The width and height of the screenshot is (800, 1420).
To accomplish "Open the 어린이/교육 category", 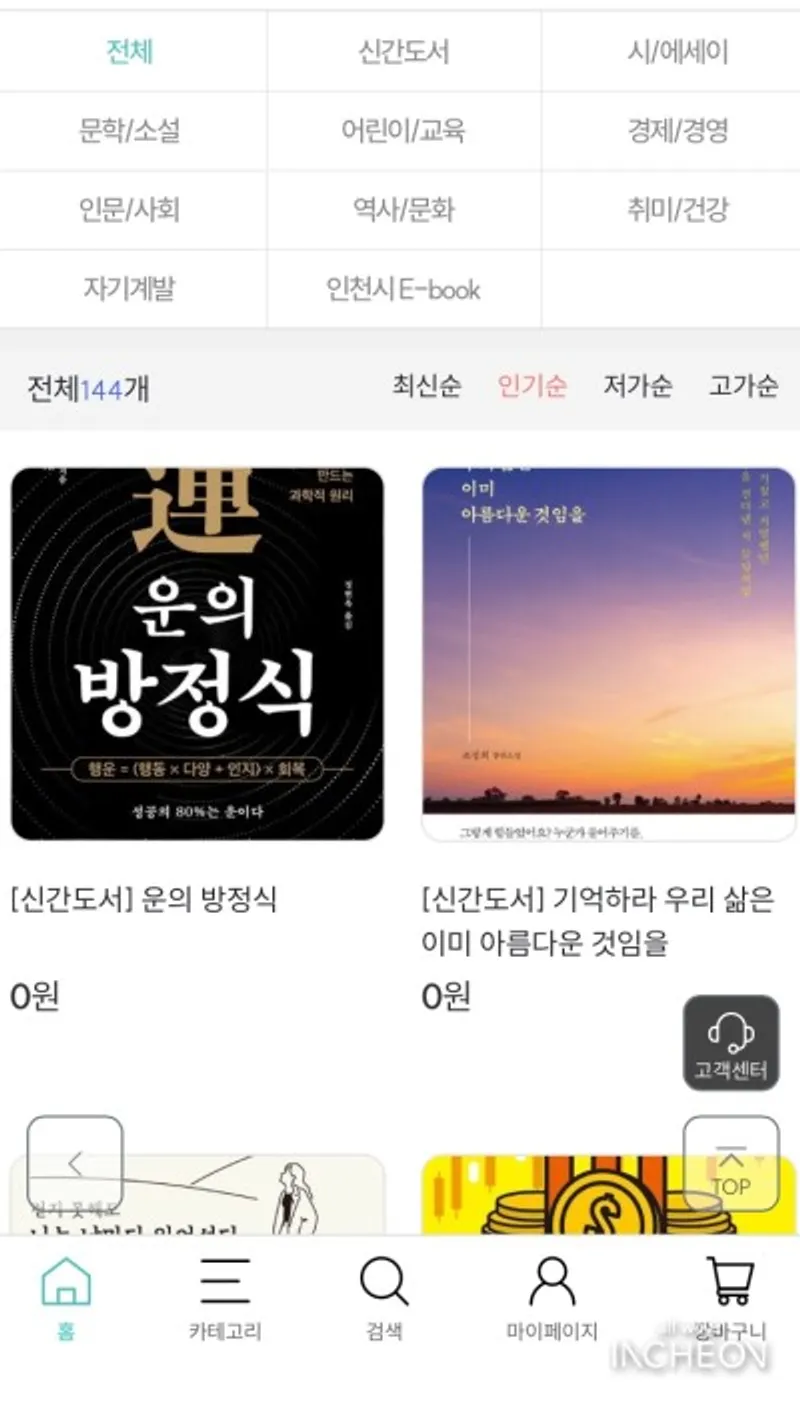I will (x=404, y=130).
